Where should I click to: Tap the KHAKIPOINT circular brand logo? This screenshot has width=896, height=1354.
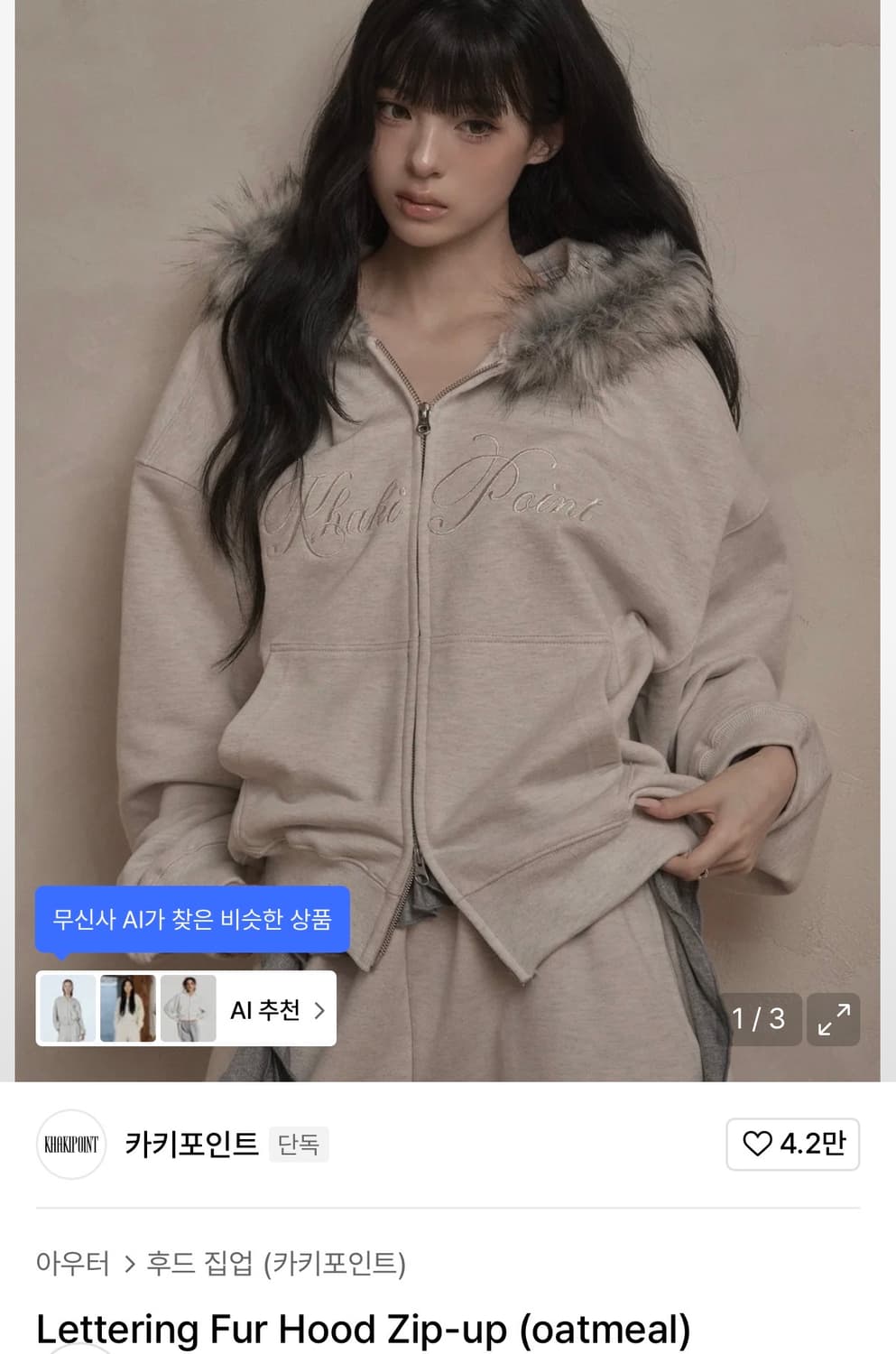pos(70,1144)
